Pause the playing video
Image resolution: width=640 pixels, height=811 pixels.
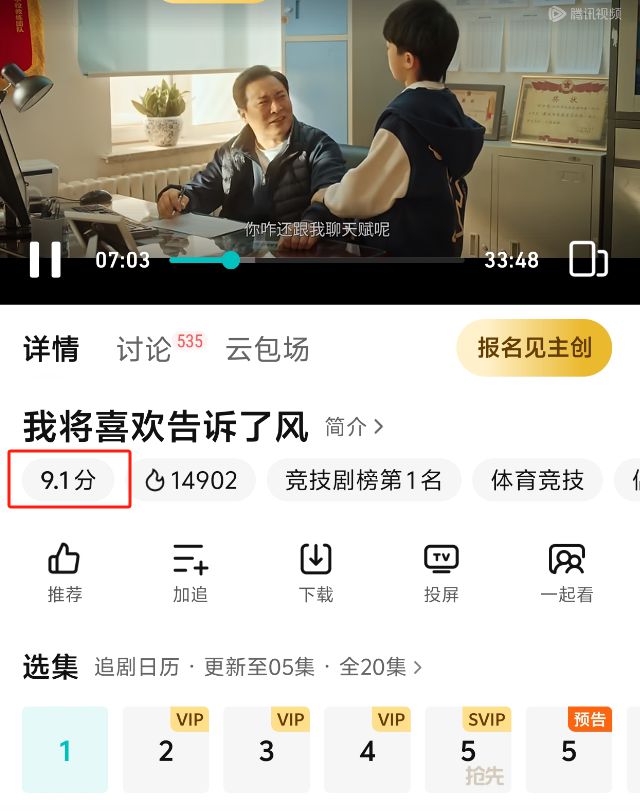tap(45, 260)
